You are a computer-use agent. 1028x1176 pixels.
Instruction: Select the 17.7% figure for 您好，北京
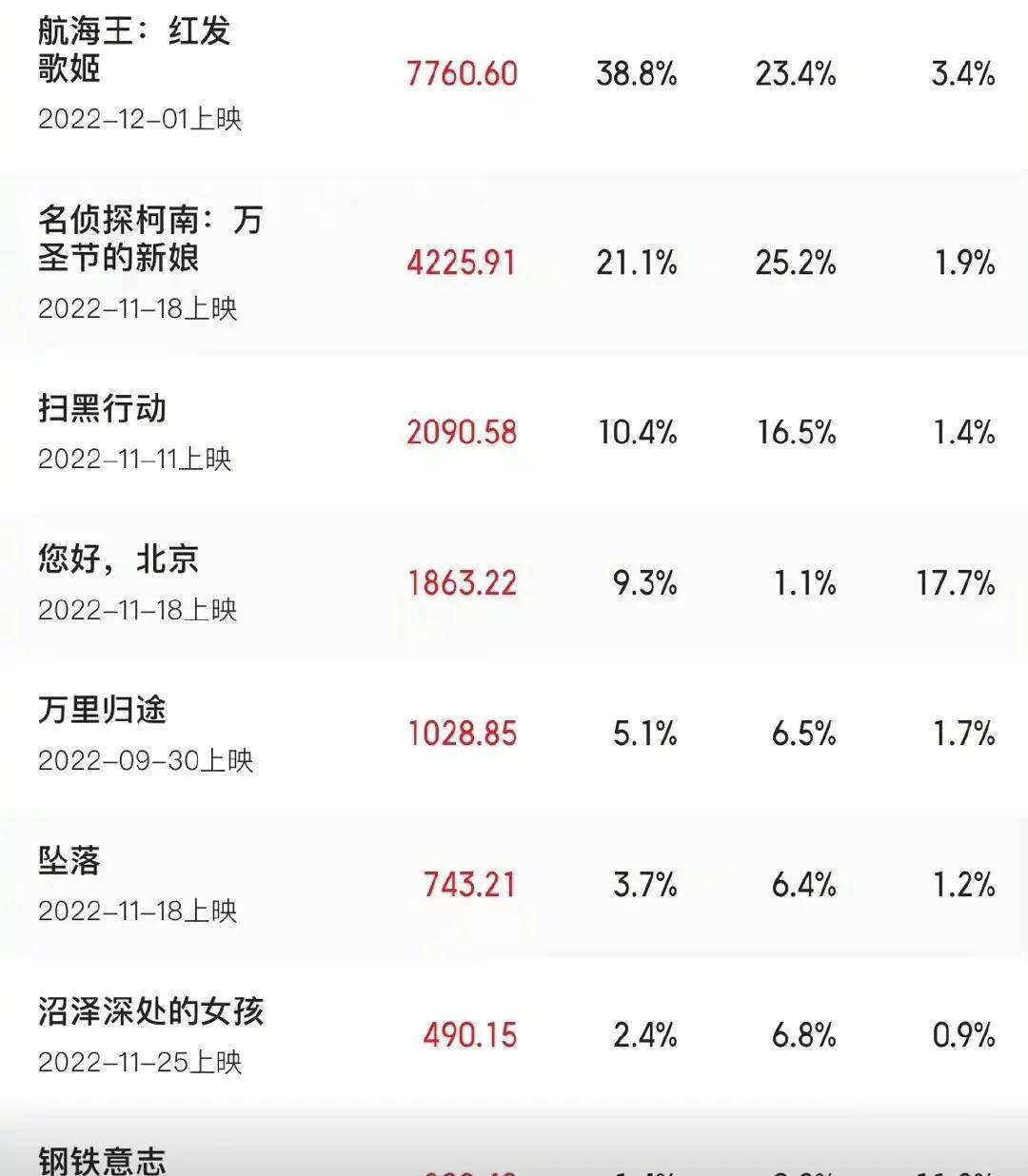tap(957, 584)
